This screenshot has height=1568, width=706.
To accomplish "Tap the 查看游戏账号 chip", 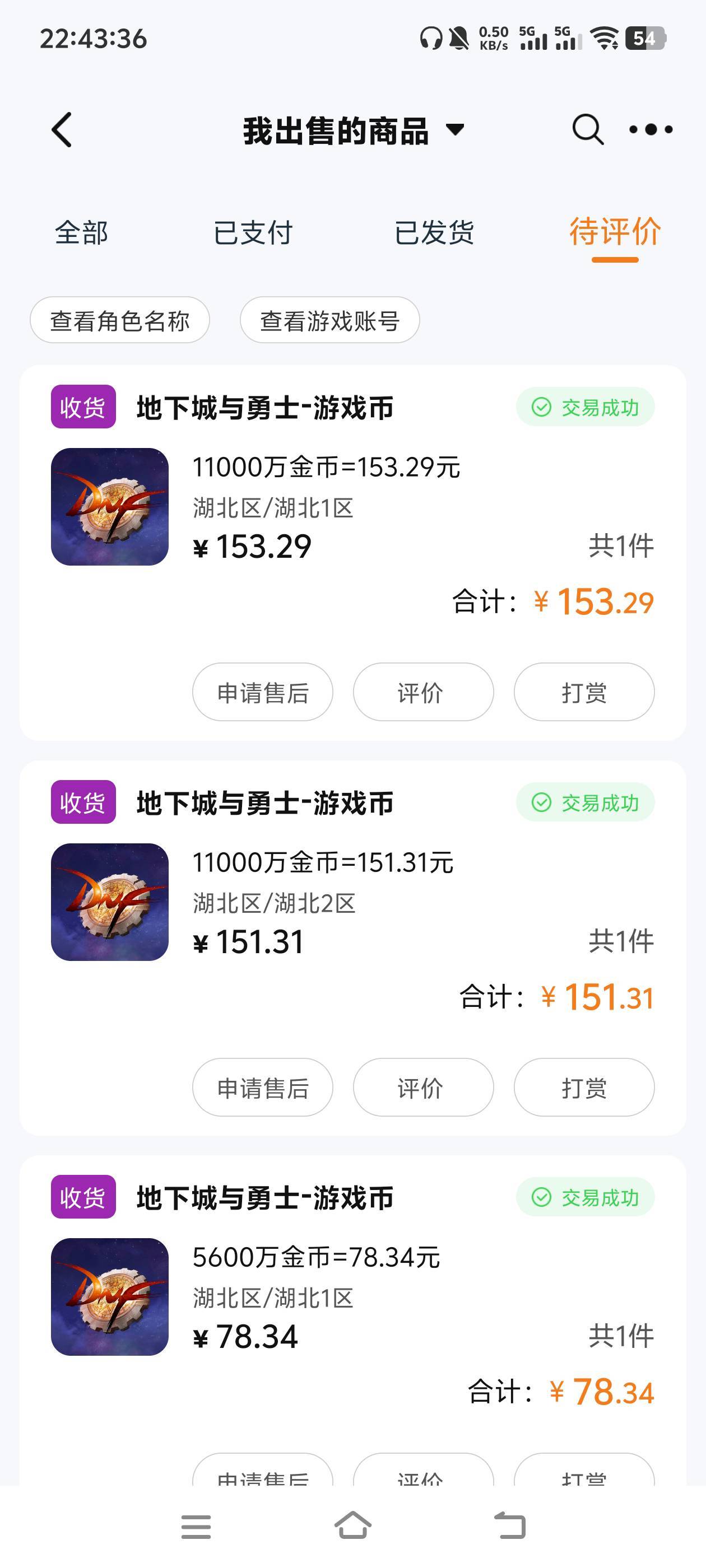I will coord(329,320).
